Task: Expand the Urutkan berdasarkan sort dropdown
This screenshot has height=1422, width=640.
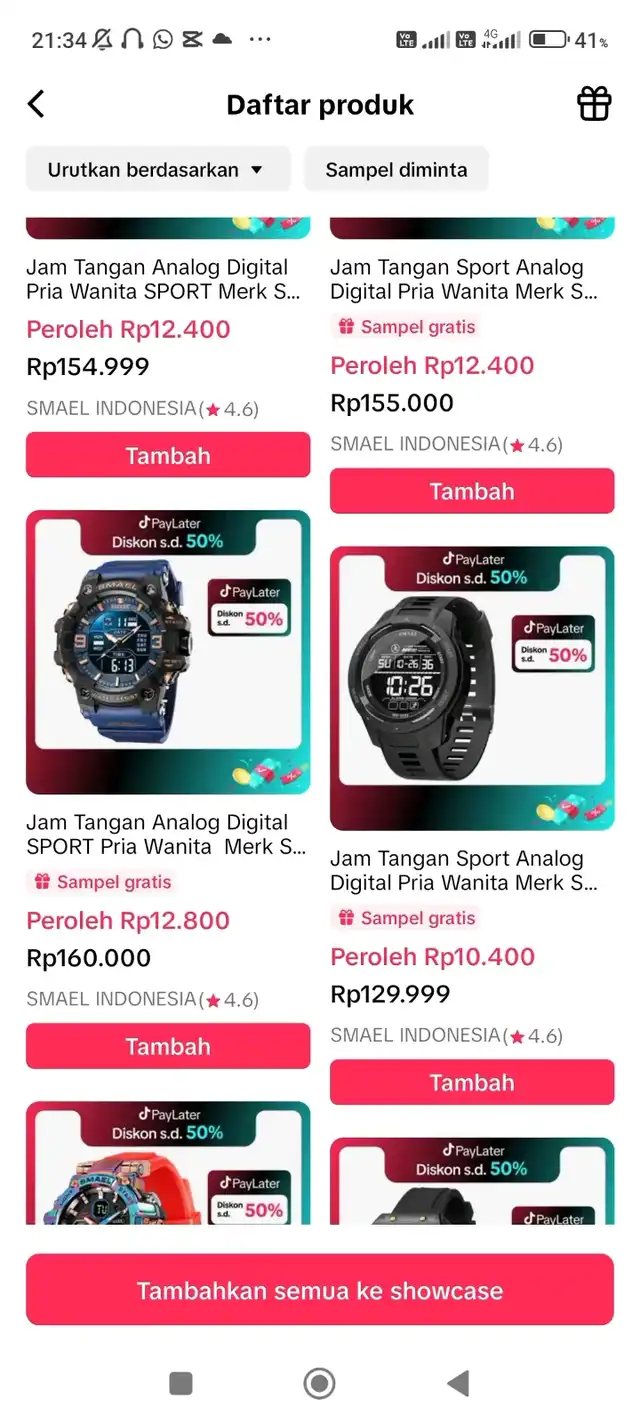Action: [158, 170]
